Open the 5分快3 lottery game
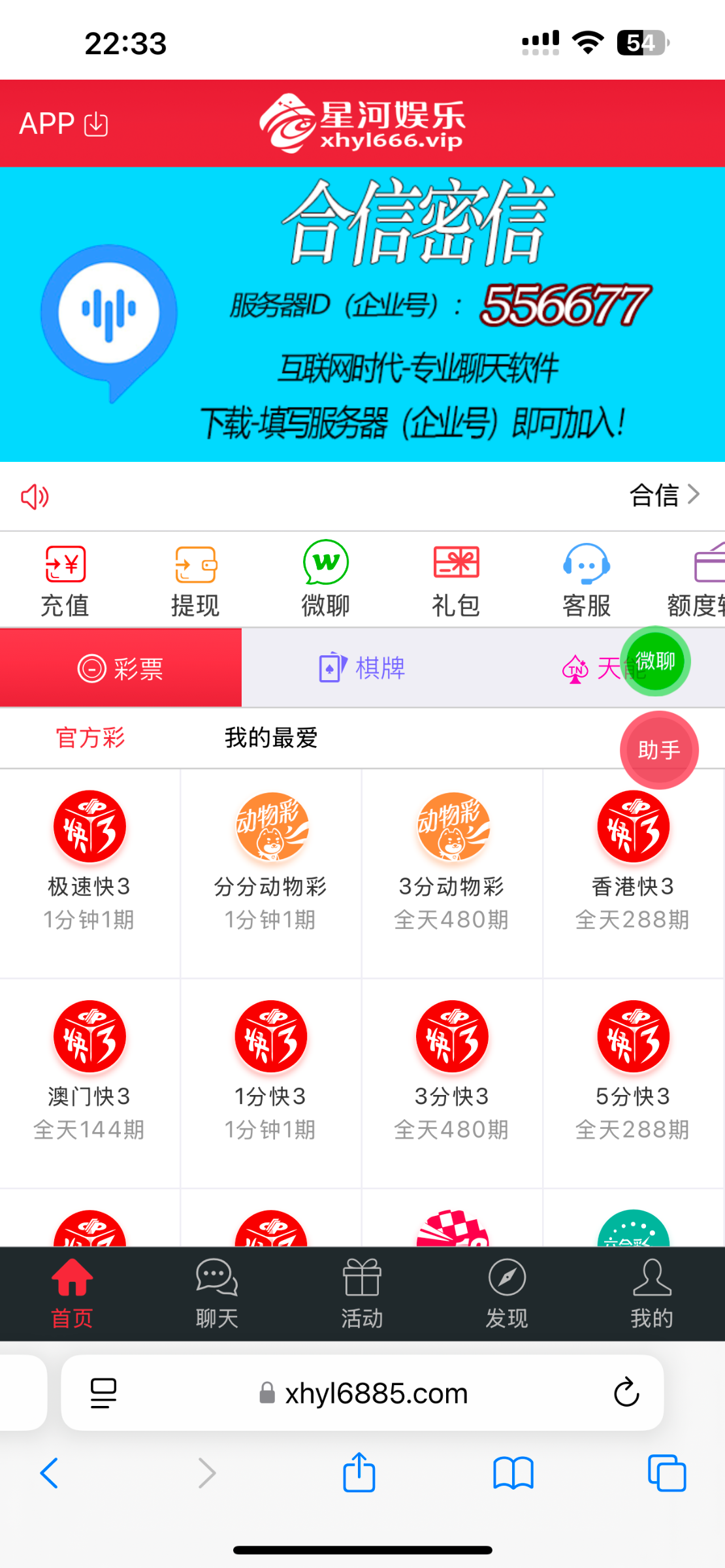 coord(633,1066)
